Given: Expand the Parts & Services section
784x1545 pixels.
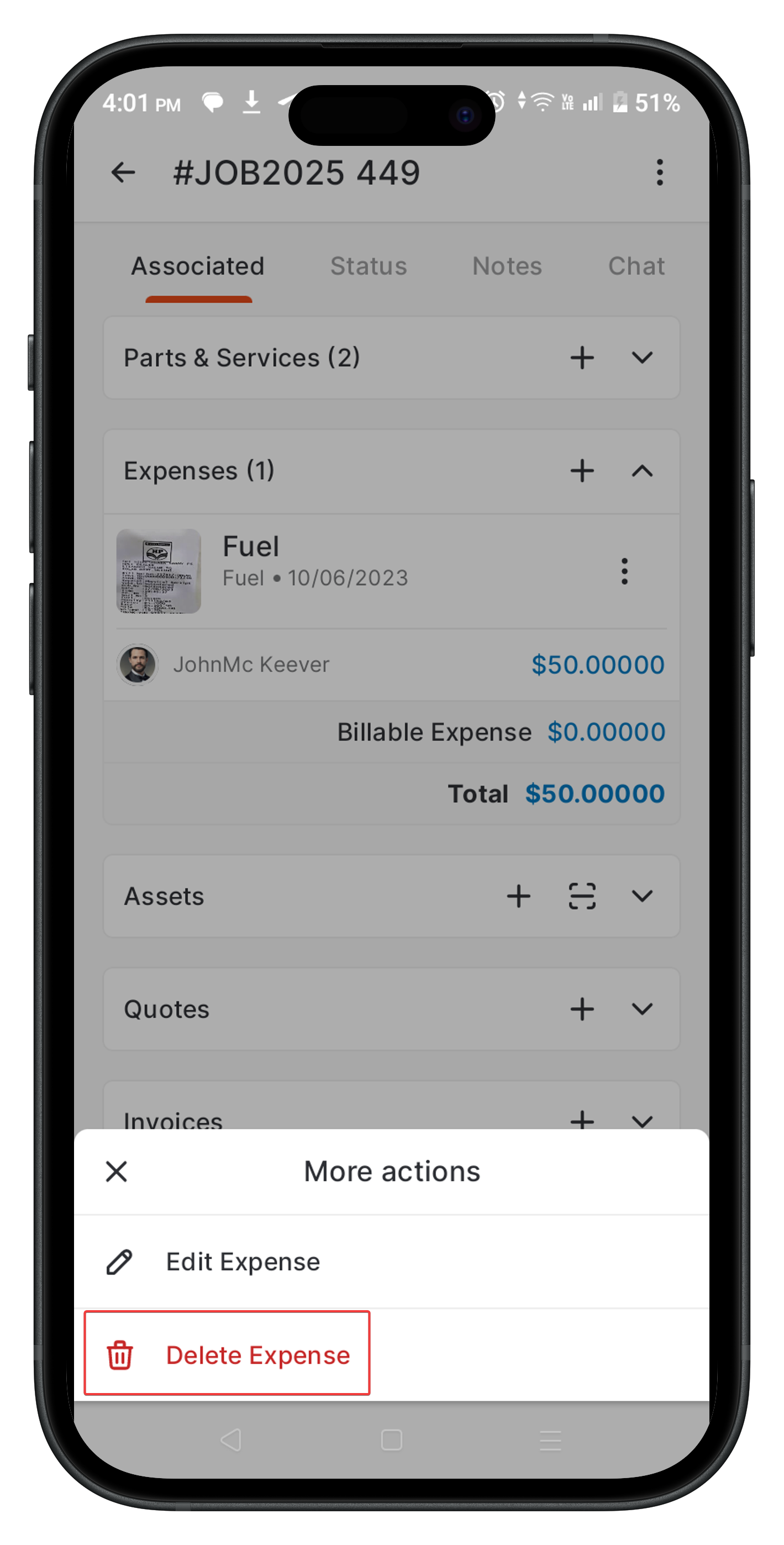Looking at the screenshot, I should click(642, 358).
